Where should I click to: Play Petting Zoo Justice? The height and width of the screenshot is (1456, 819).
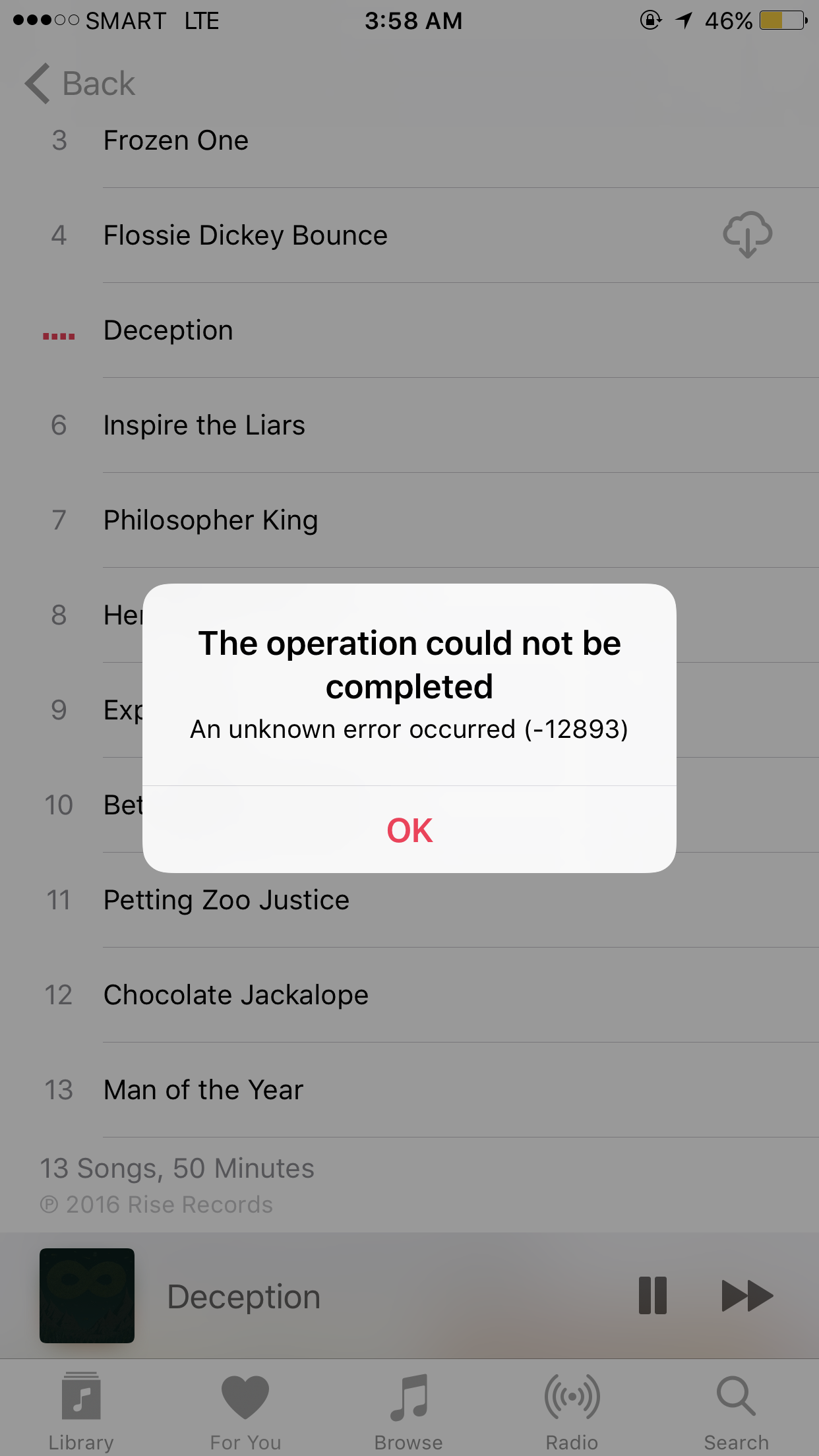(409, 900)
